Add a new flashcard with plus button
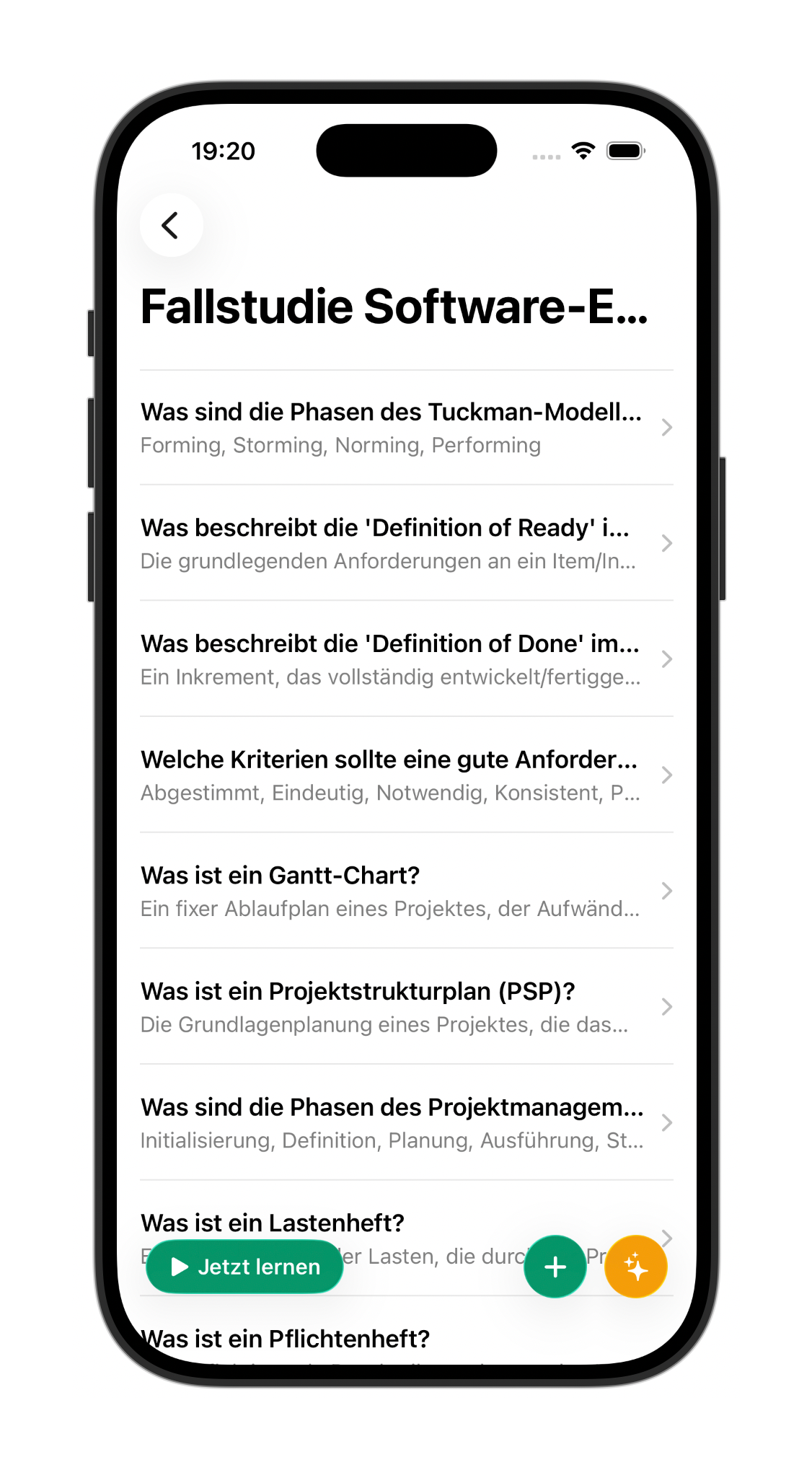The width and height of the screenshot is (812, 1470). (555, 1267)
